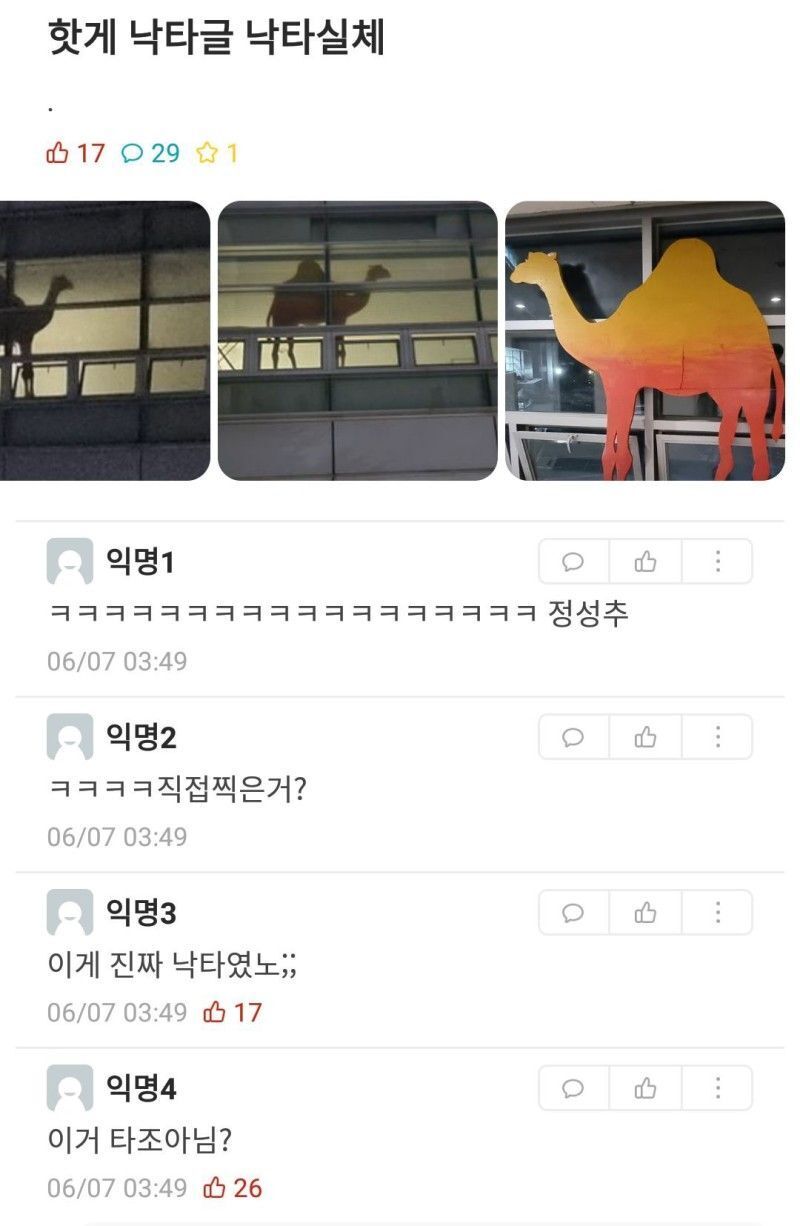Open the first dark camel silhouette photo
Screen dimensions: 800x1226
[100, 340]
